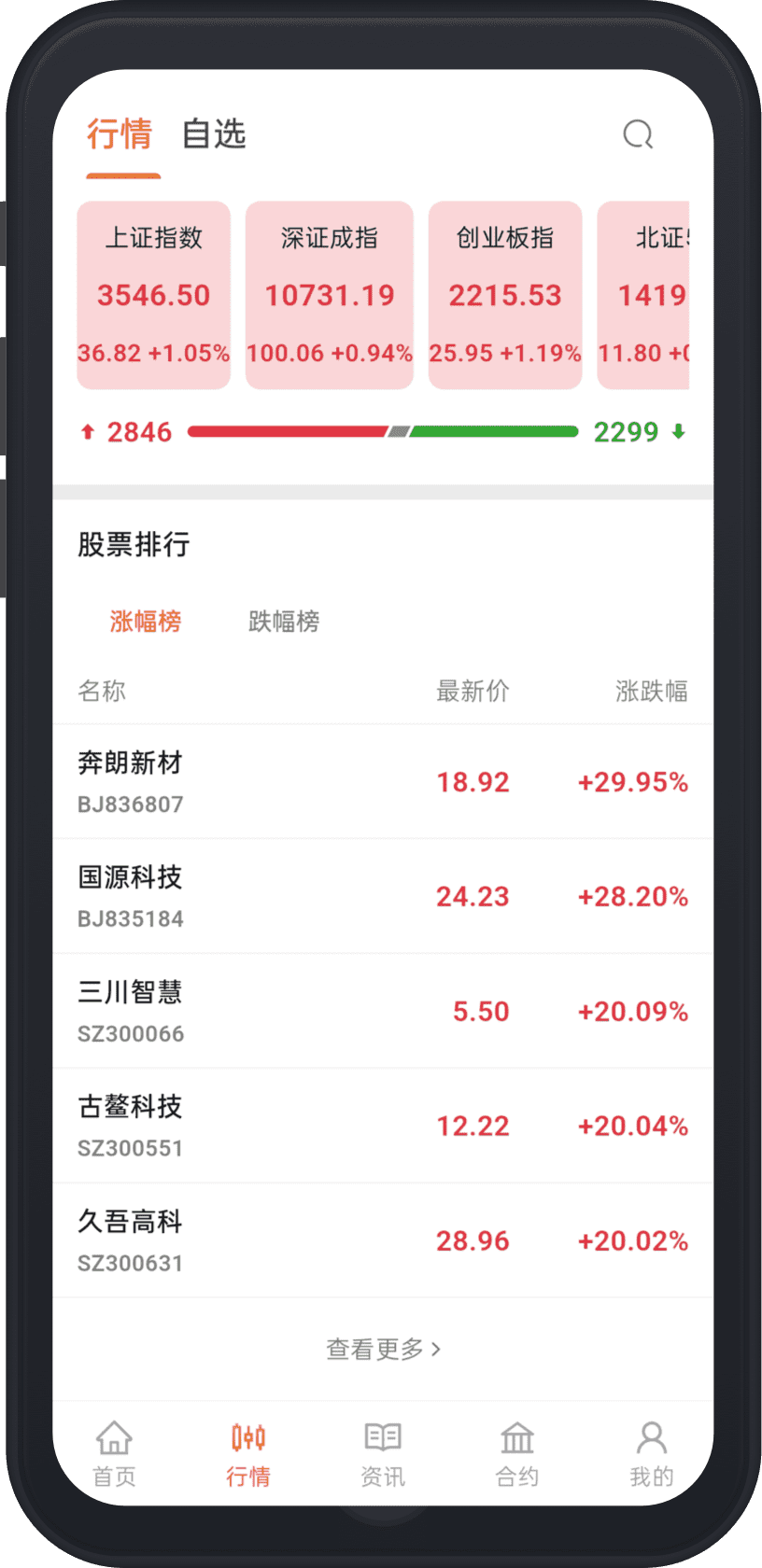Select the 涨幅榜 ranking tab
Image resolution: width=762 pixels, height=1568 pixels.
(x=146, y=622)
